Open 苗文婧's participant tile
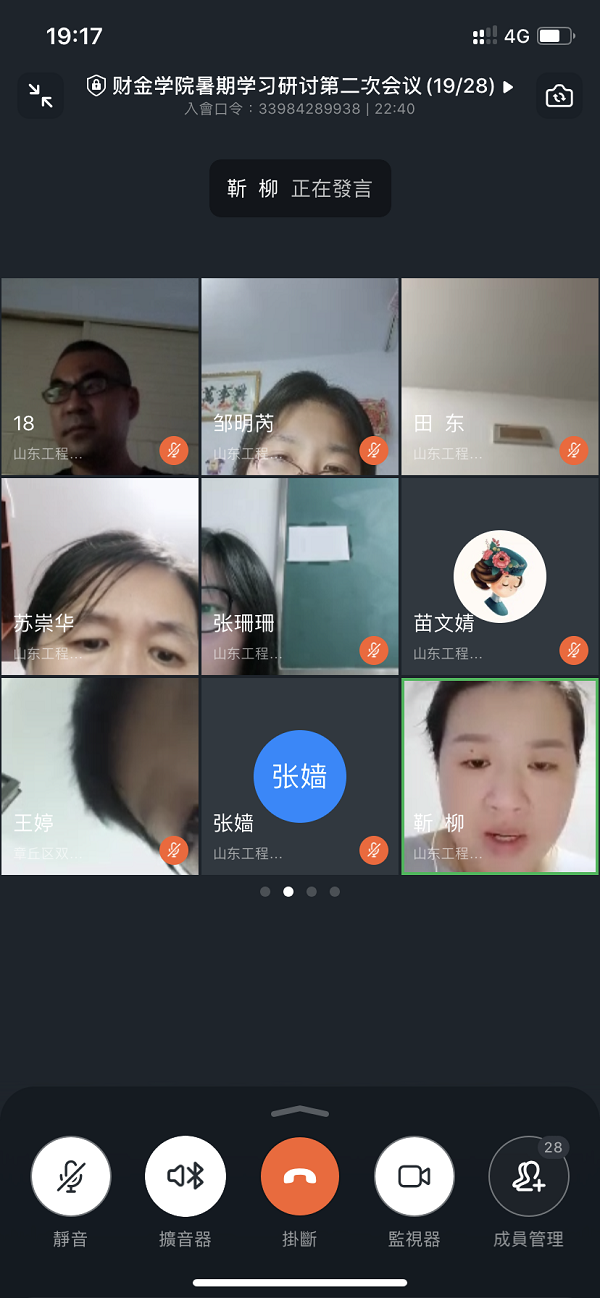The height and width of the screenshot is (1298, 600). click(499, 576)
